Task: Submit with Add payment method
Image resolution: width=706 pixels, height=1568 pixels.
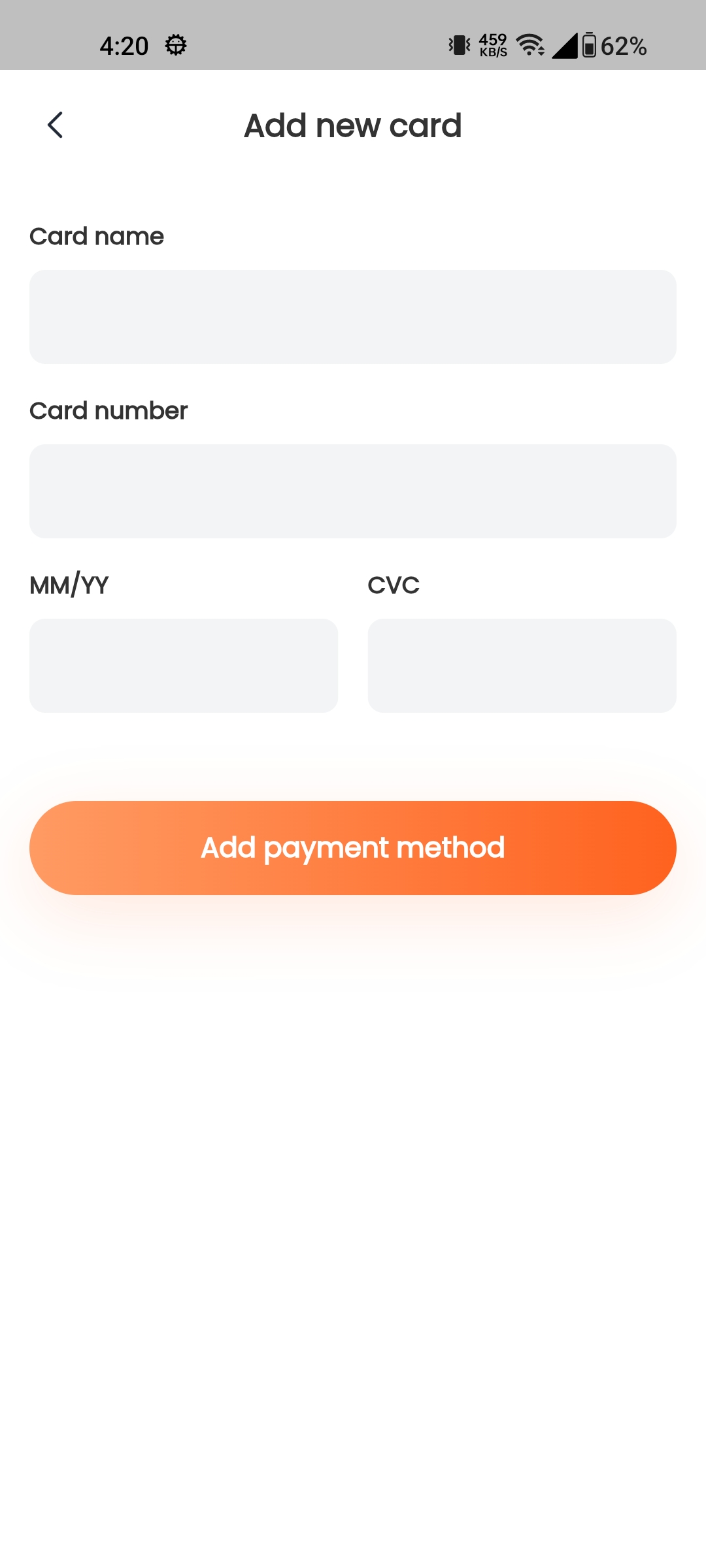Action: (353, 848)
